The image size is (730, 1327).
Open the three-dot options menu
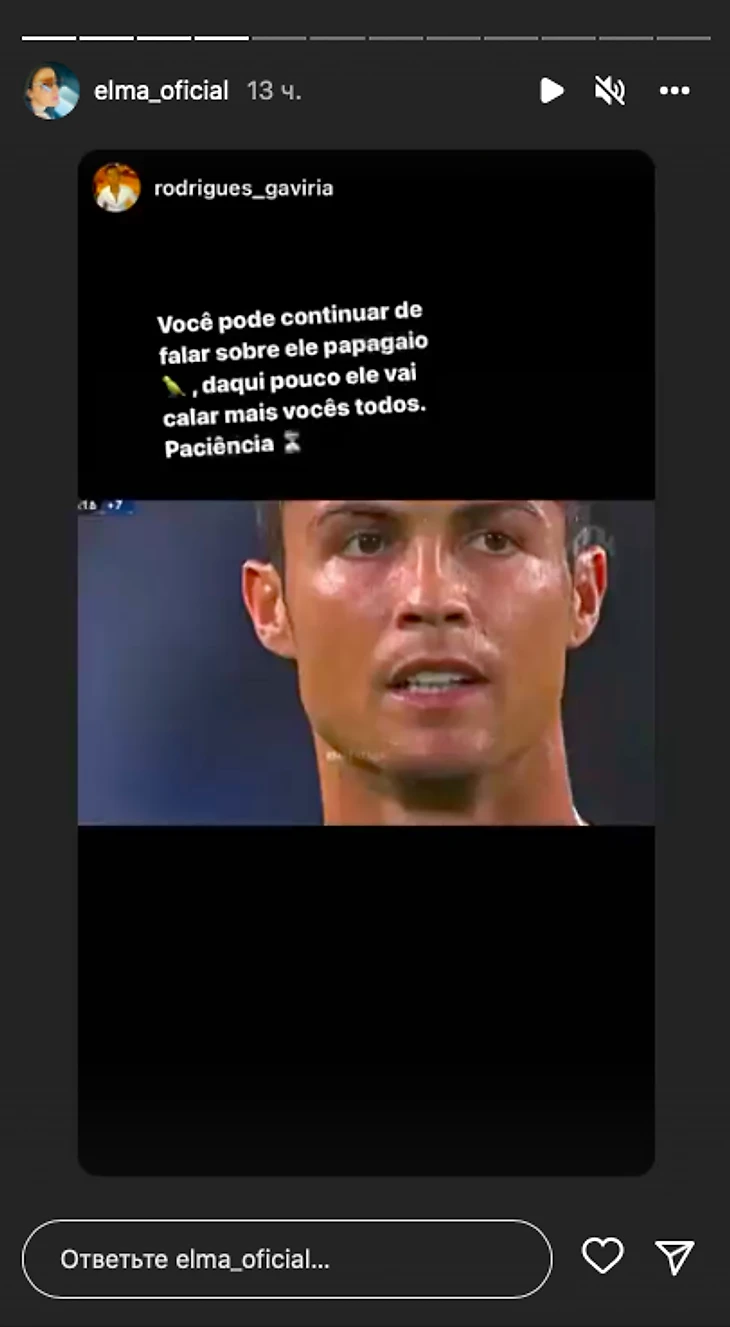[674, 91]
